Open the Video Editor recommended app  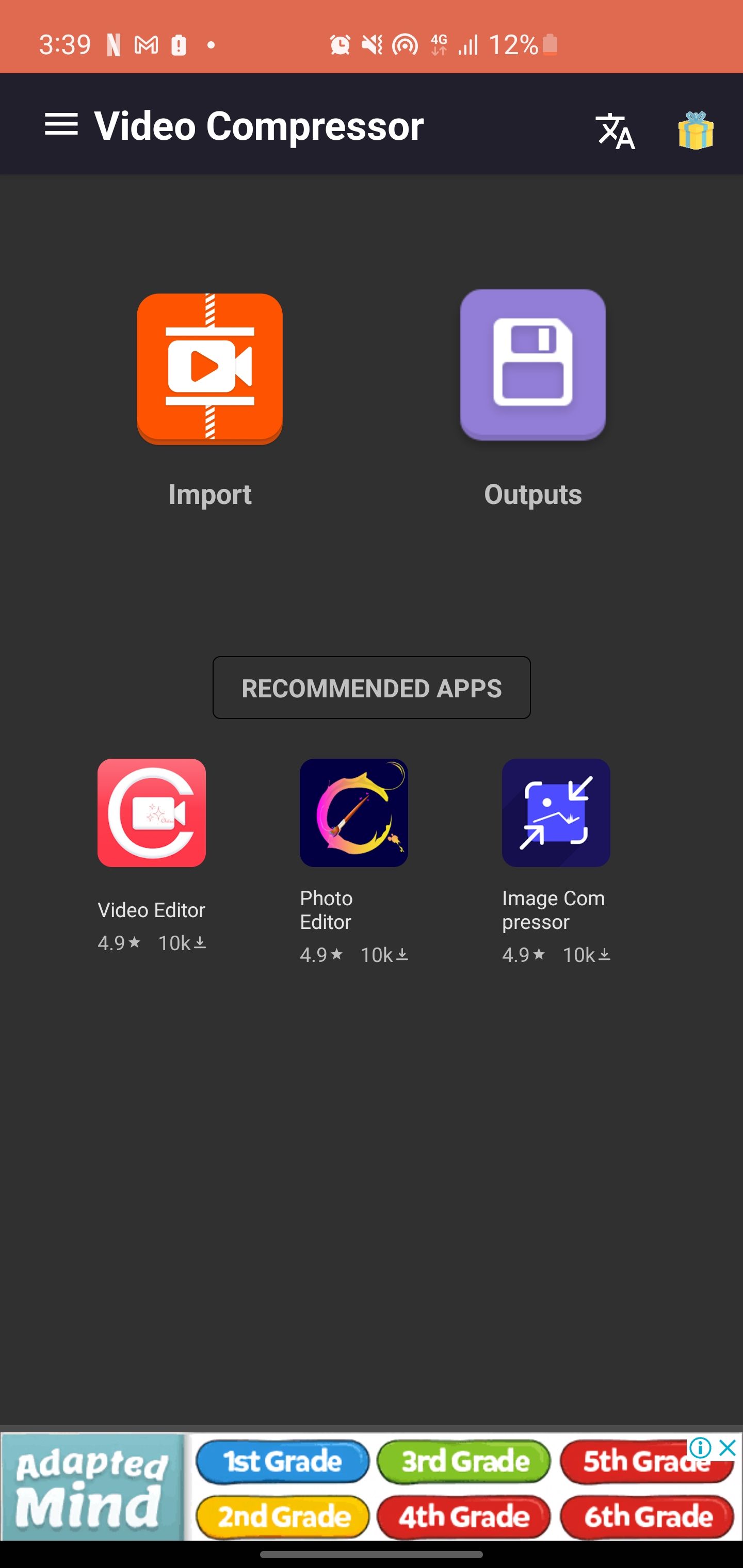(152, 812)
